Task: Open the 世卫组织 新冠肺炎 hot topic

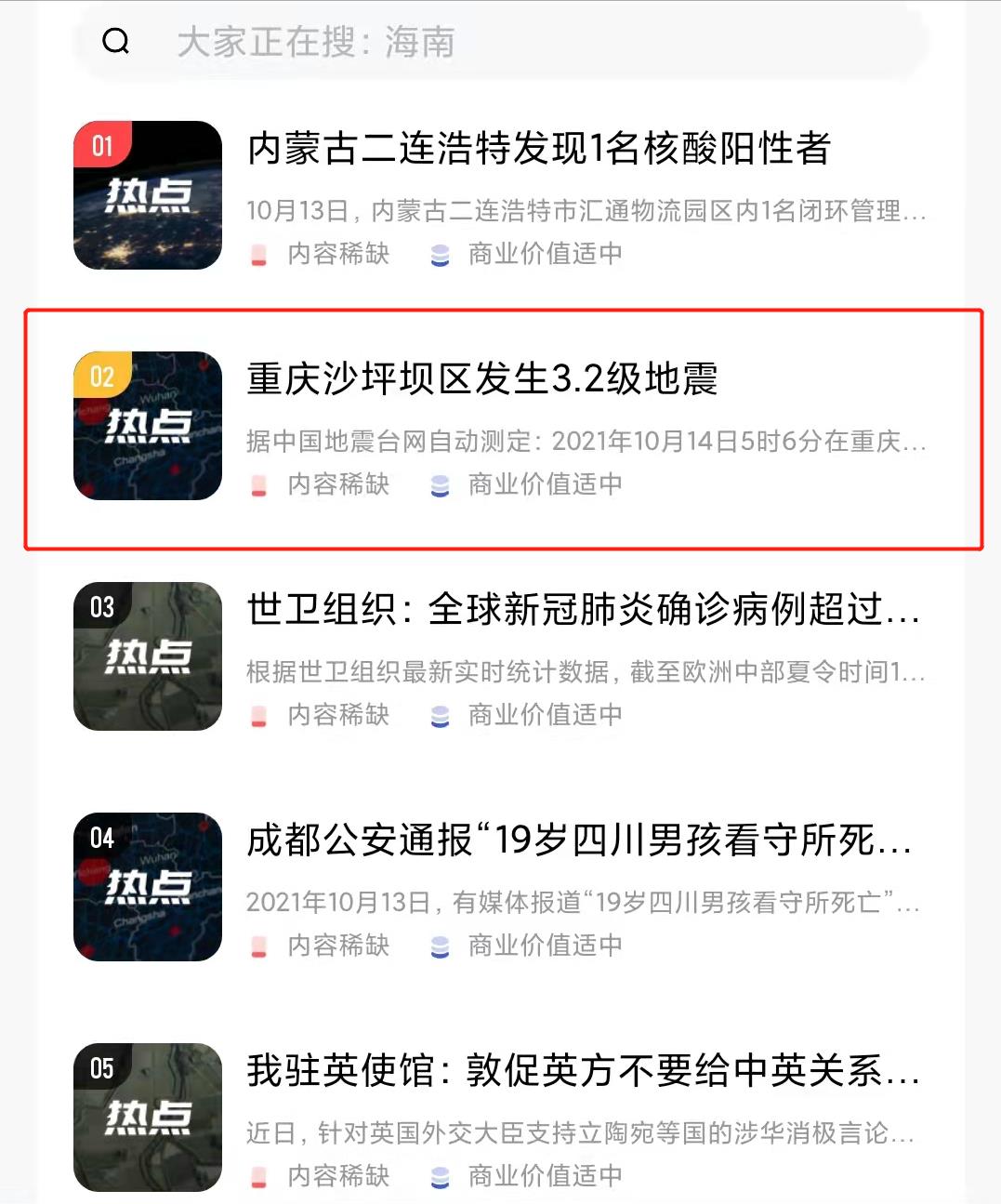Action: [x=583, y=610]
